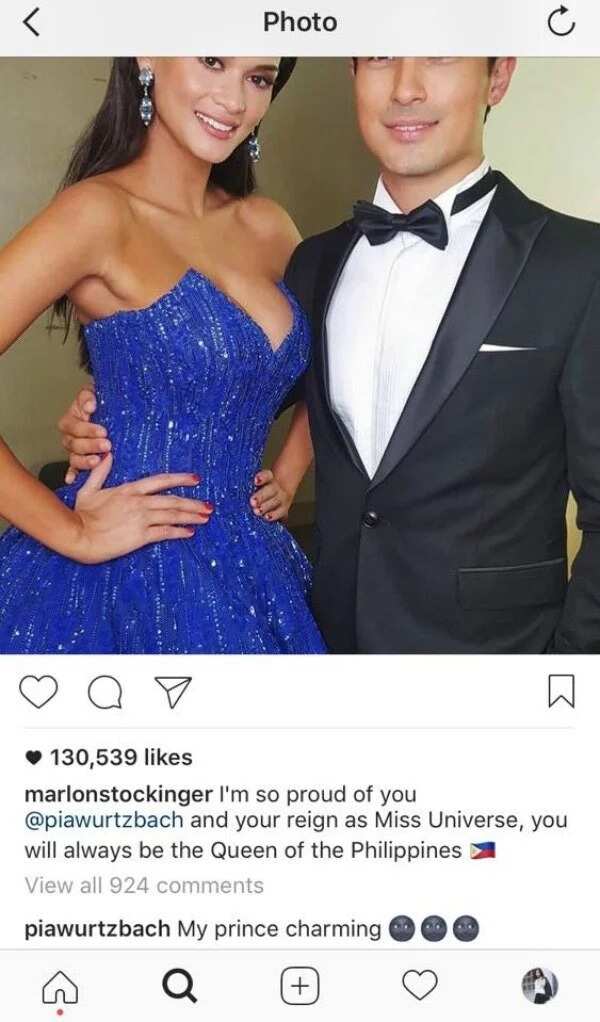Create a new post with plus tab
The width and height of the screenshot is (600, 1022).
300,986
